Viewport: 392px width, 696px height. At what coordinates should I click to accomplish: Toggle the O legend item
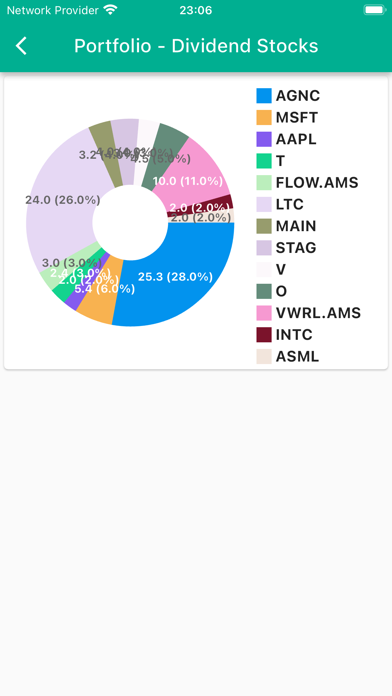[x=272, y=291]
